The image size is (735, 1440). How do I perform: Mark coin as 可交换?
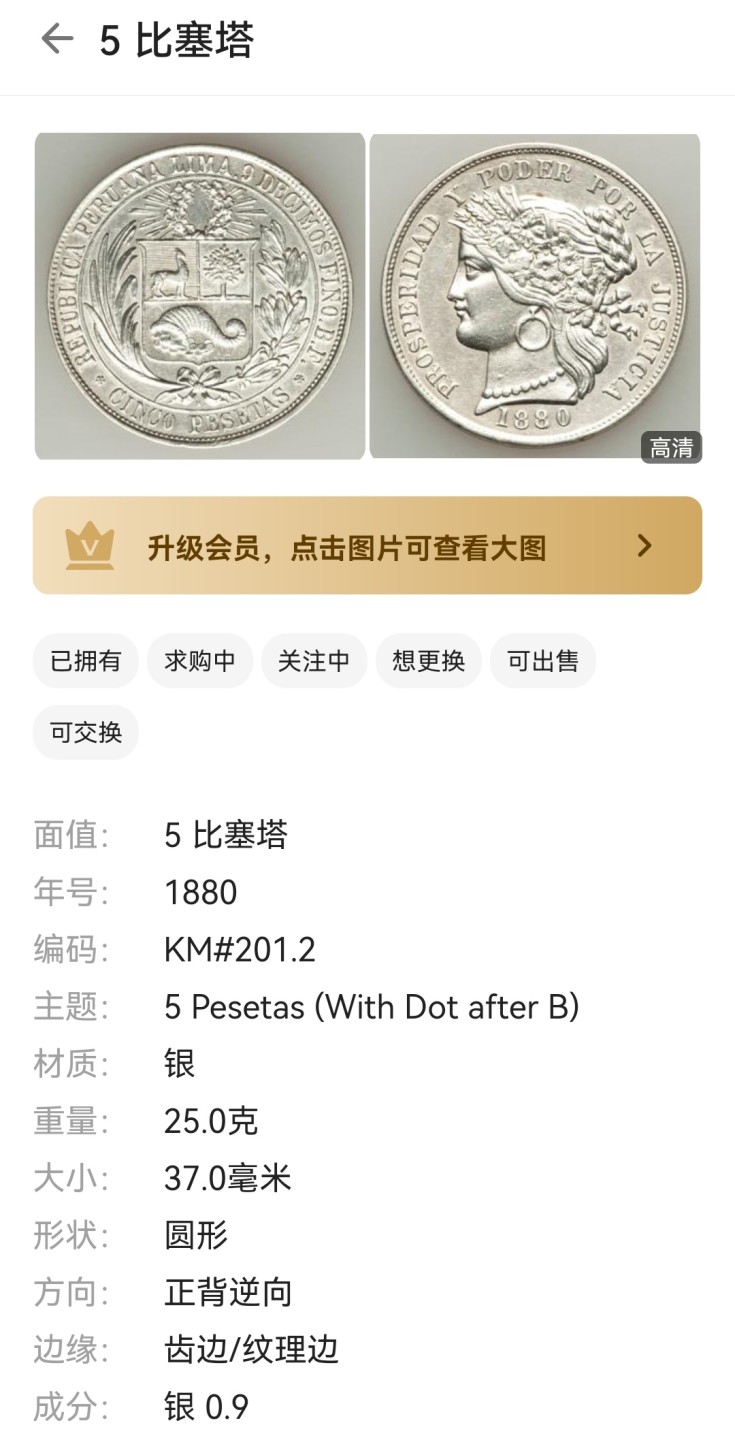[86, 733]
